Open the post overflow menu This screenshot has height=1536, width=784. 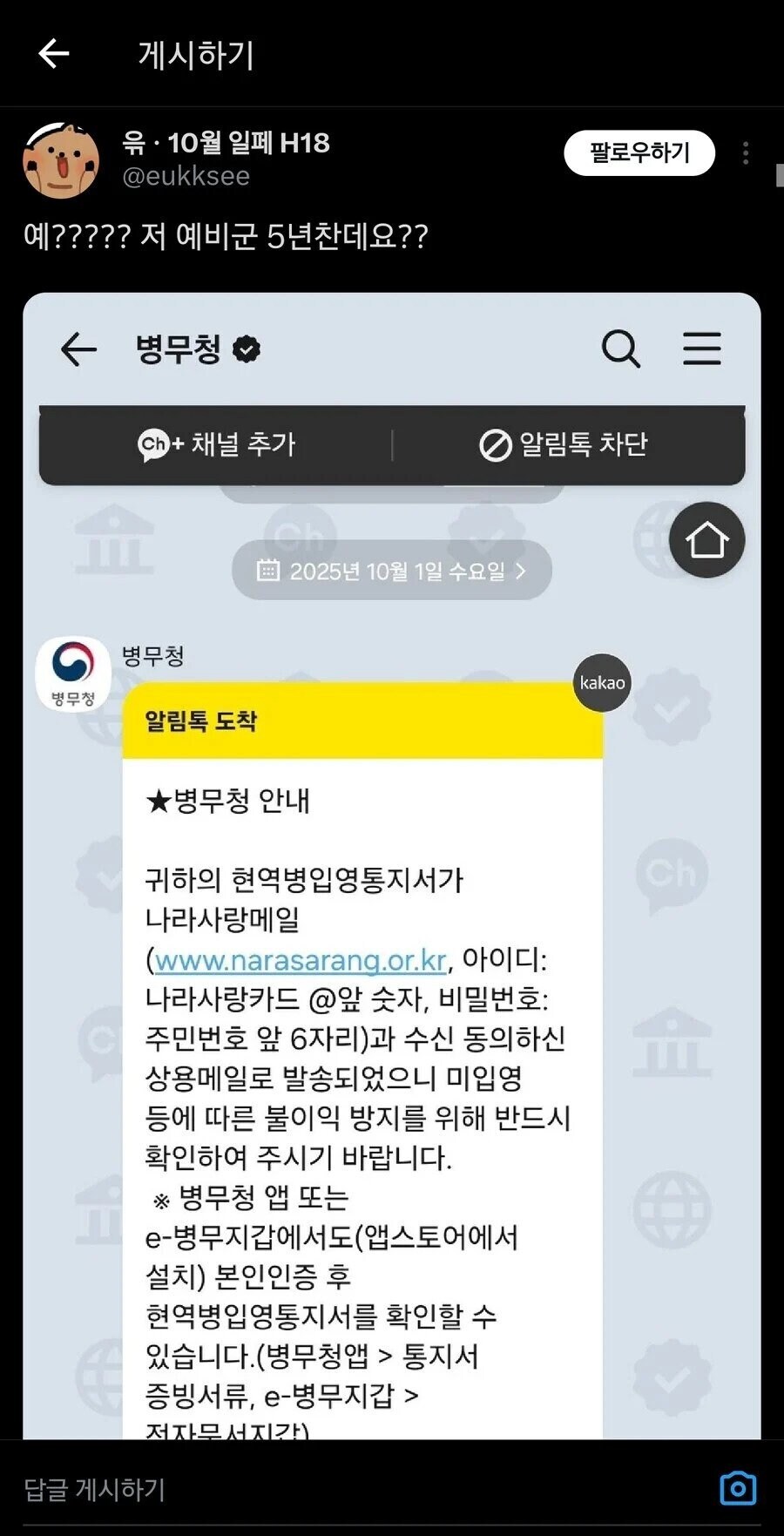click(x=746, y=153)
